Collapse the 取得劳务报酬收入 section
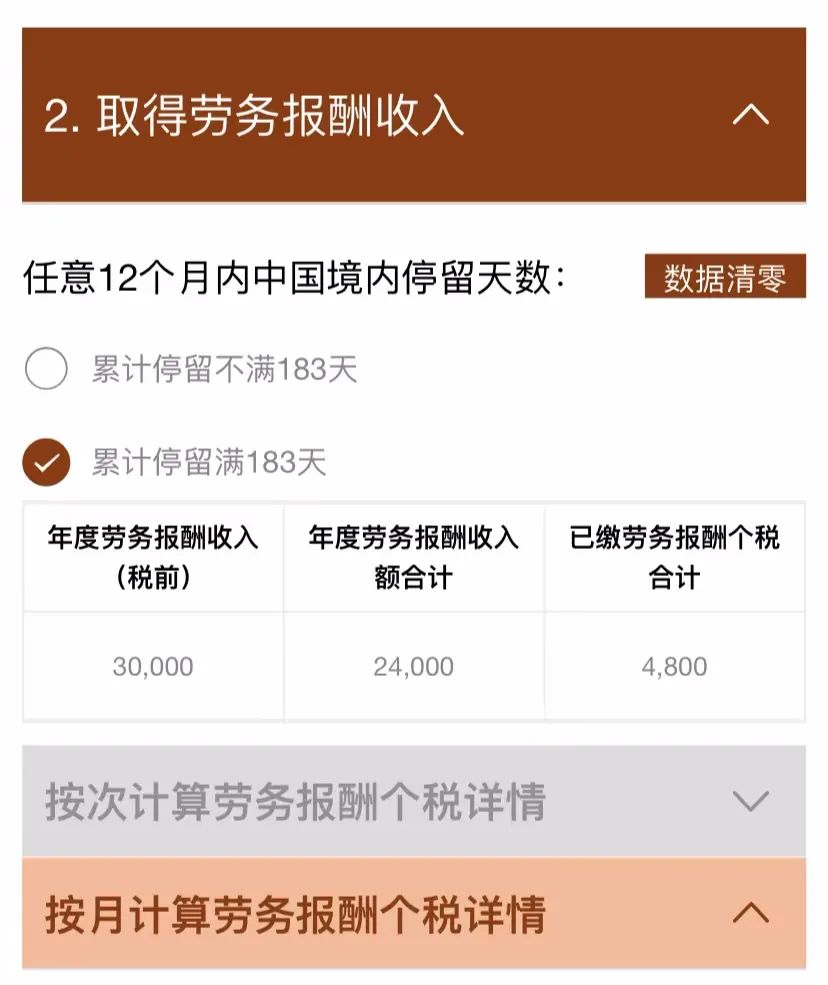Image resolution: width=828 pixels, height=985 pixels. tap(750, 116)
